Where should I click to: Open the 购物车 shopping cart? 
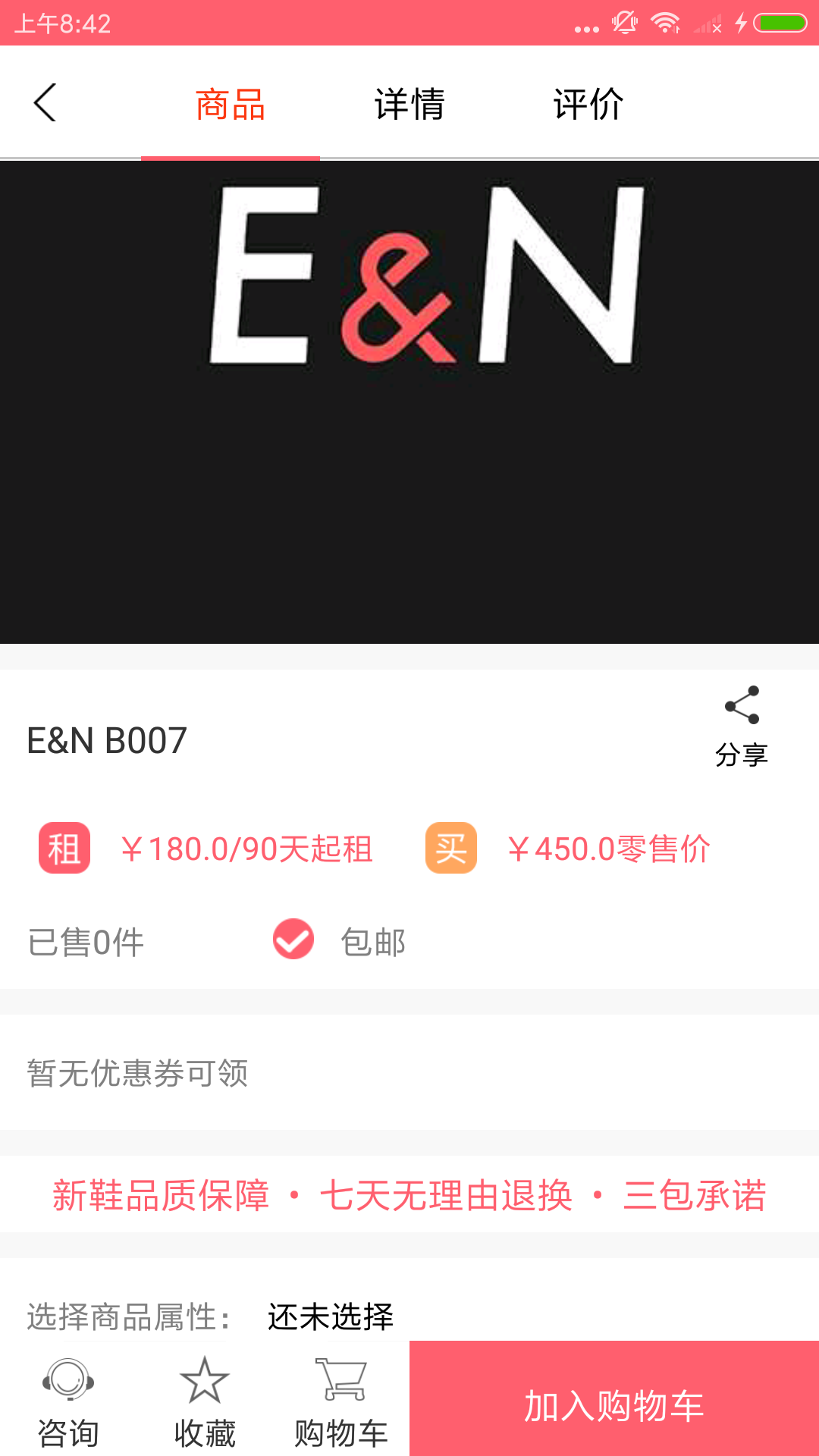[341, 1403]
